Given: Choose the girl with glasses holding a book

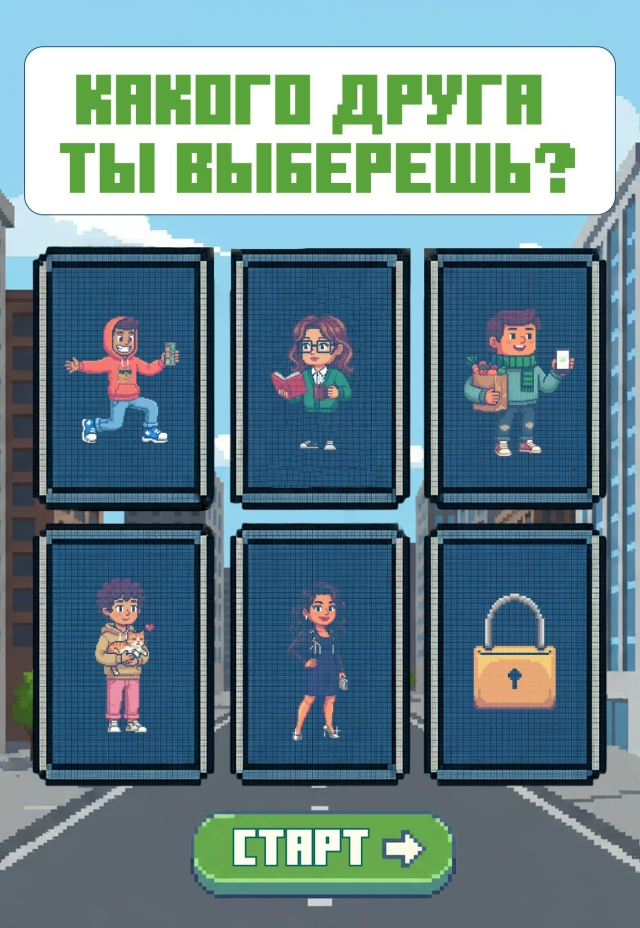Looking at the screenshot, I should coord(318,379).
